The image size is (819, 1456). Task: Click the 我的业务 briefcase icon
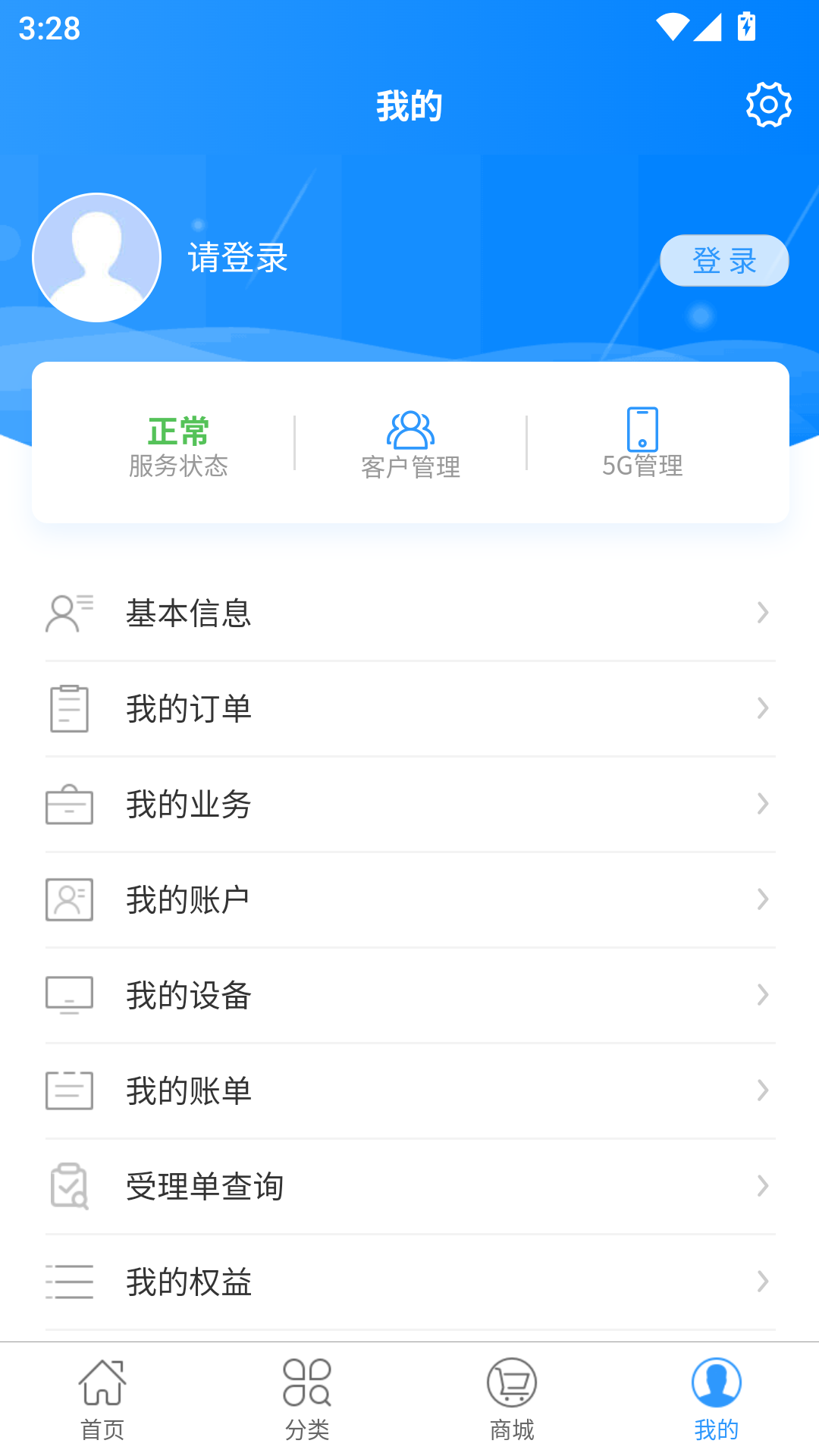[70, 804]
